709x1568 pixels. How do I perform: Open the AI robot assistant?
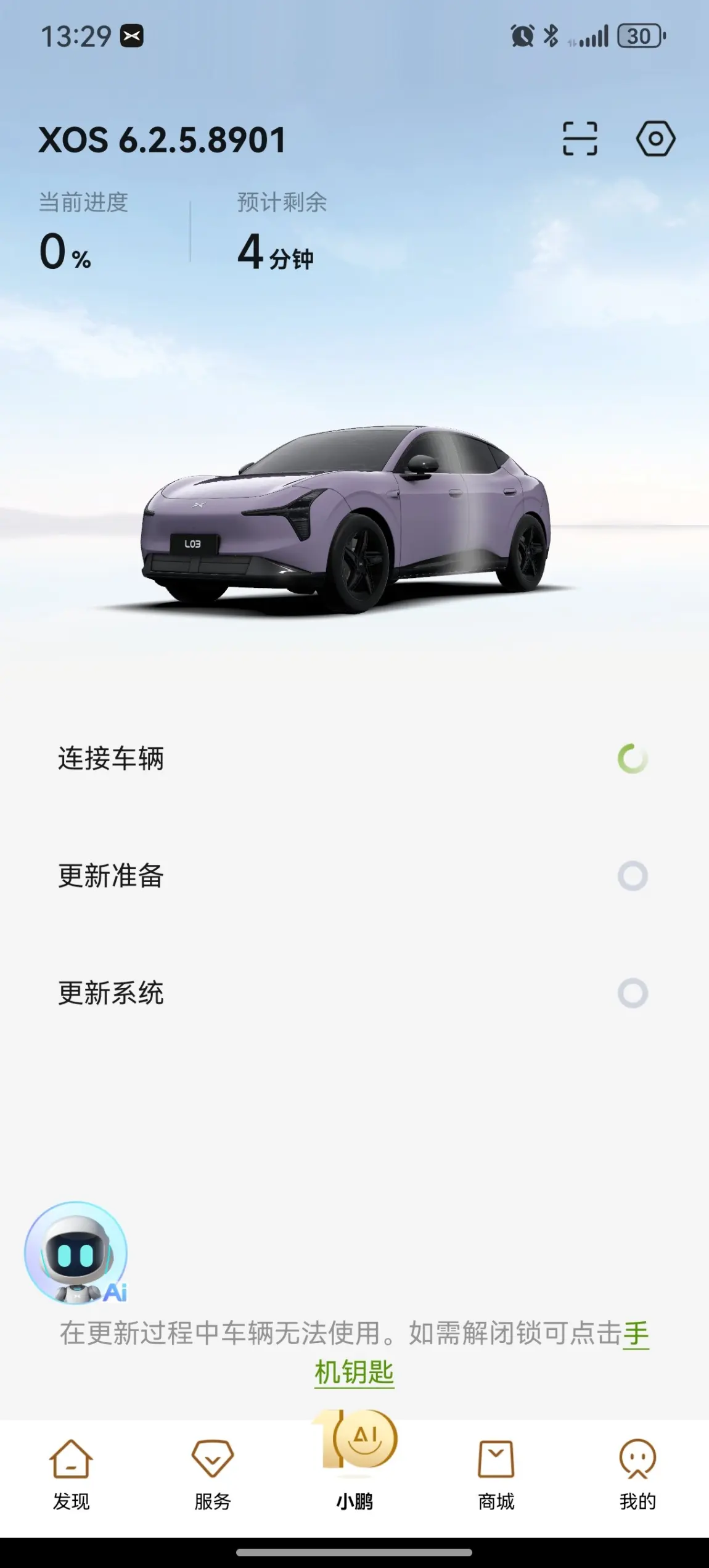76,1252
